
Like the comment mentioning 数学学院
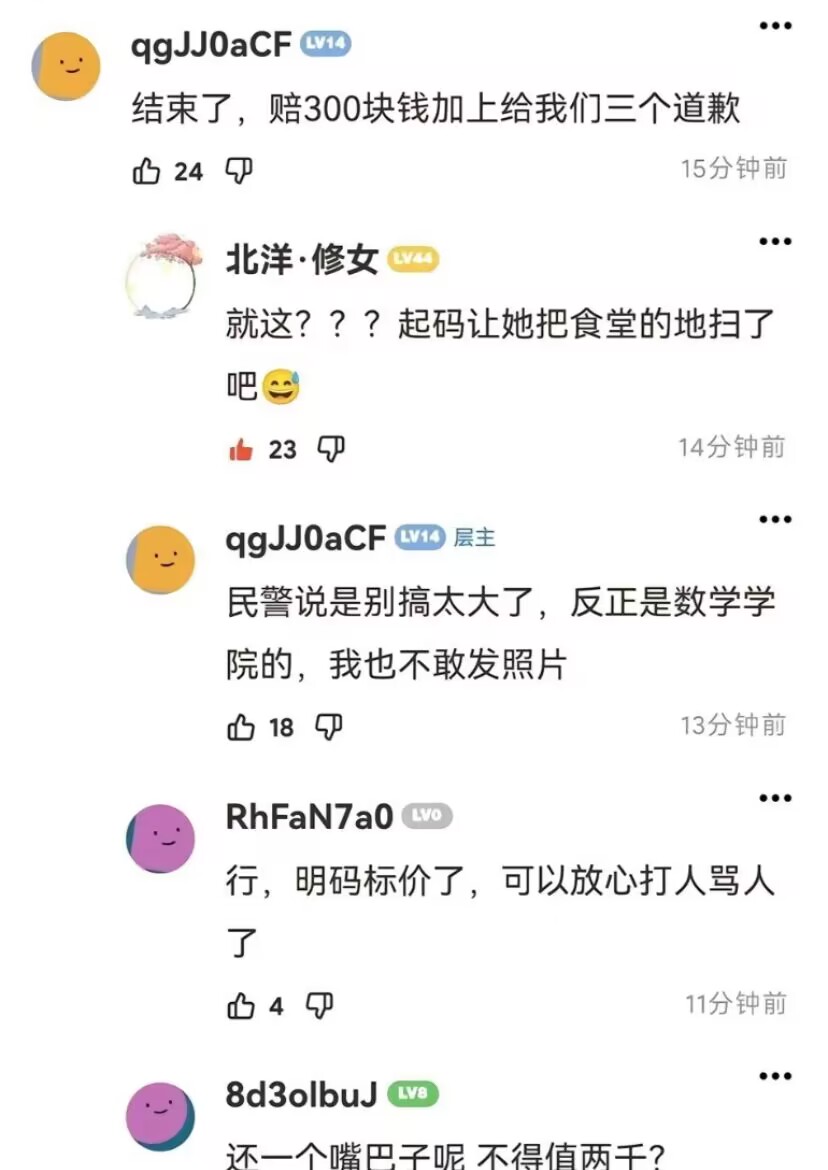(241, 727)
